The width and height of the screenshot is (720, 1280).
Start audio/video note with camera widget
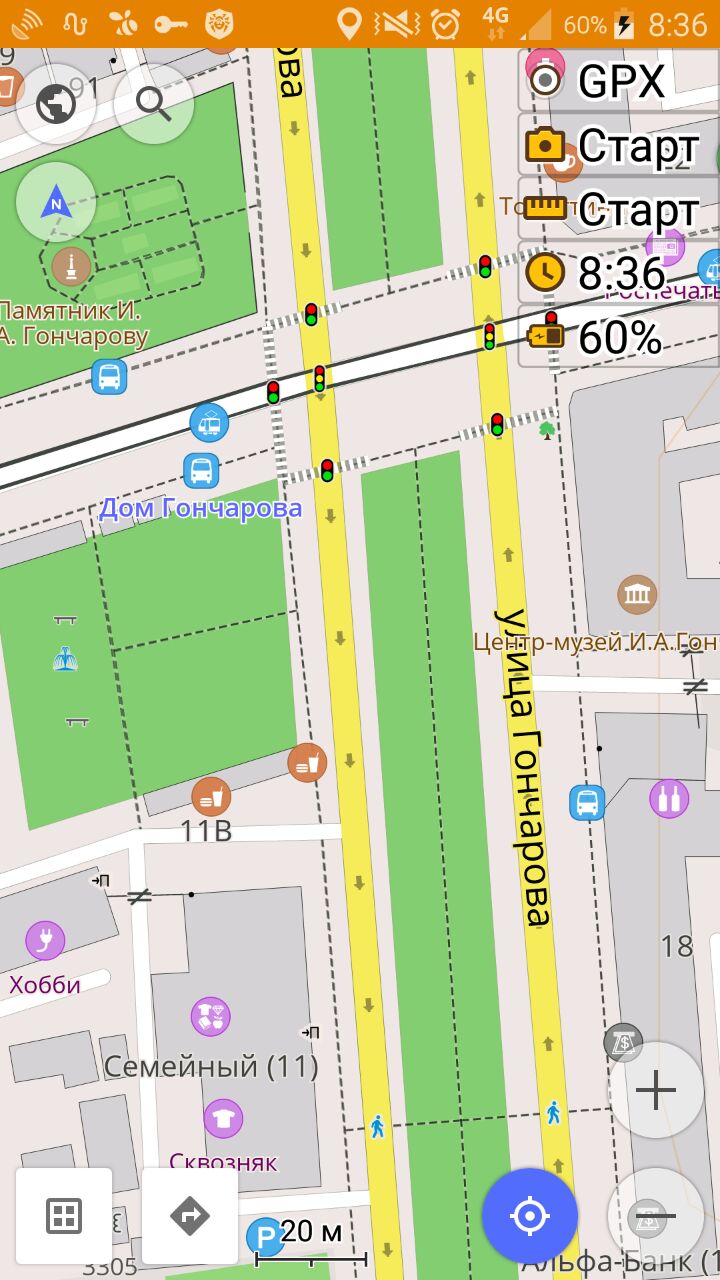[619, 146]
